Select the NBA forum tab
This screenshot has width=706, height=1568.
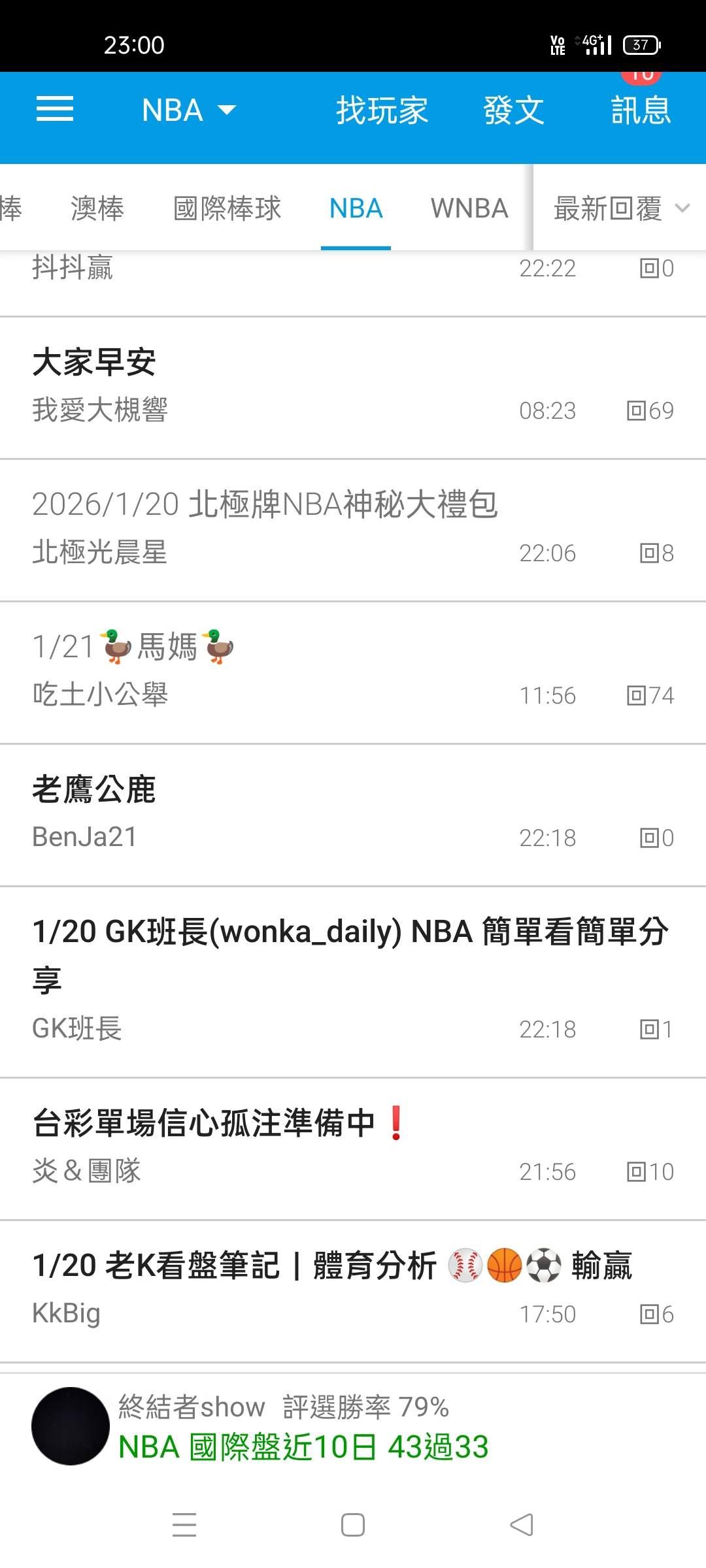click(356, 208)
